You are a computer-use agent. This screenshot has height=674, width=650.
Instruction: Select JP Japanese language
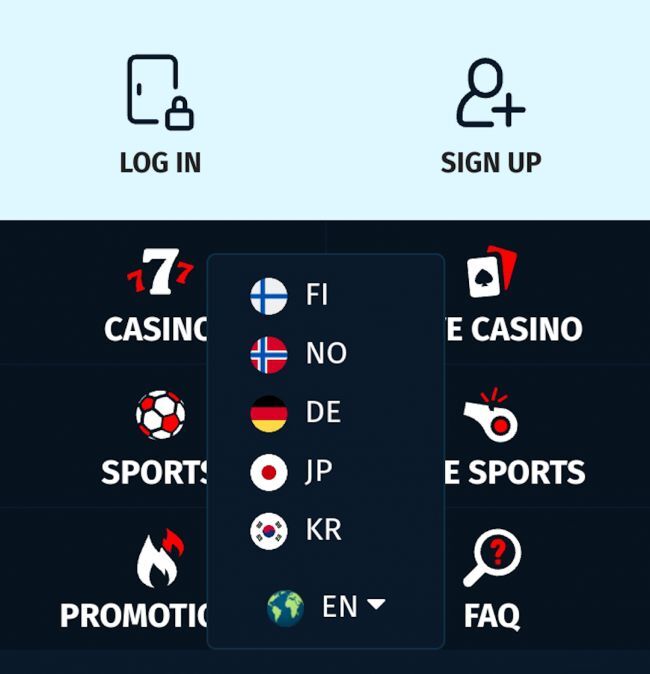[292, 472]
